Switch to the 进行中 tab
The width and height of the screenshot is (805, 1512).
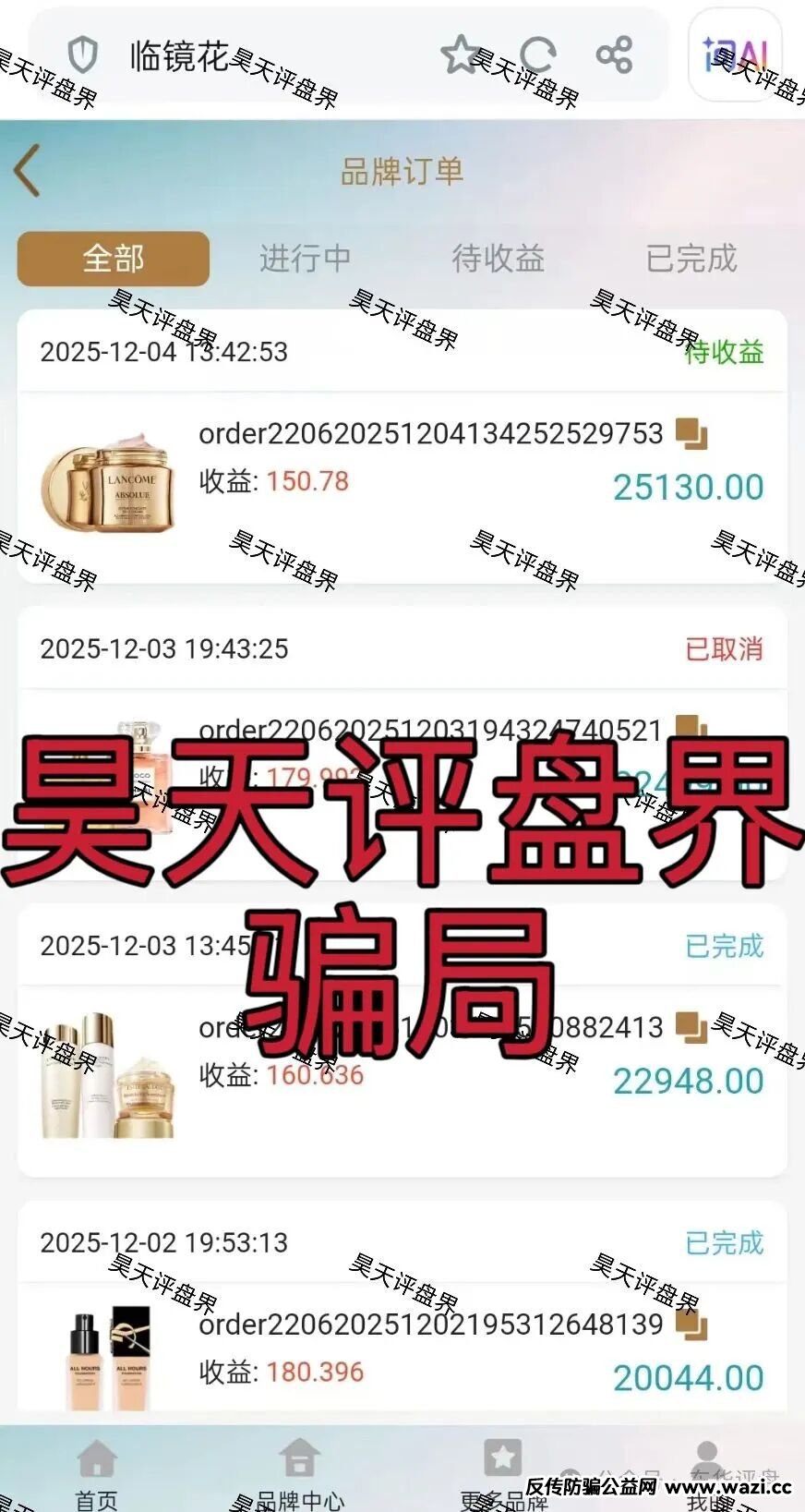coord(306,259)
